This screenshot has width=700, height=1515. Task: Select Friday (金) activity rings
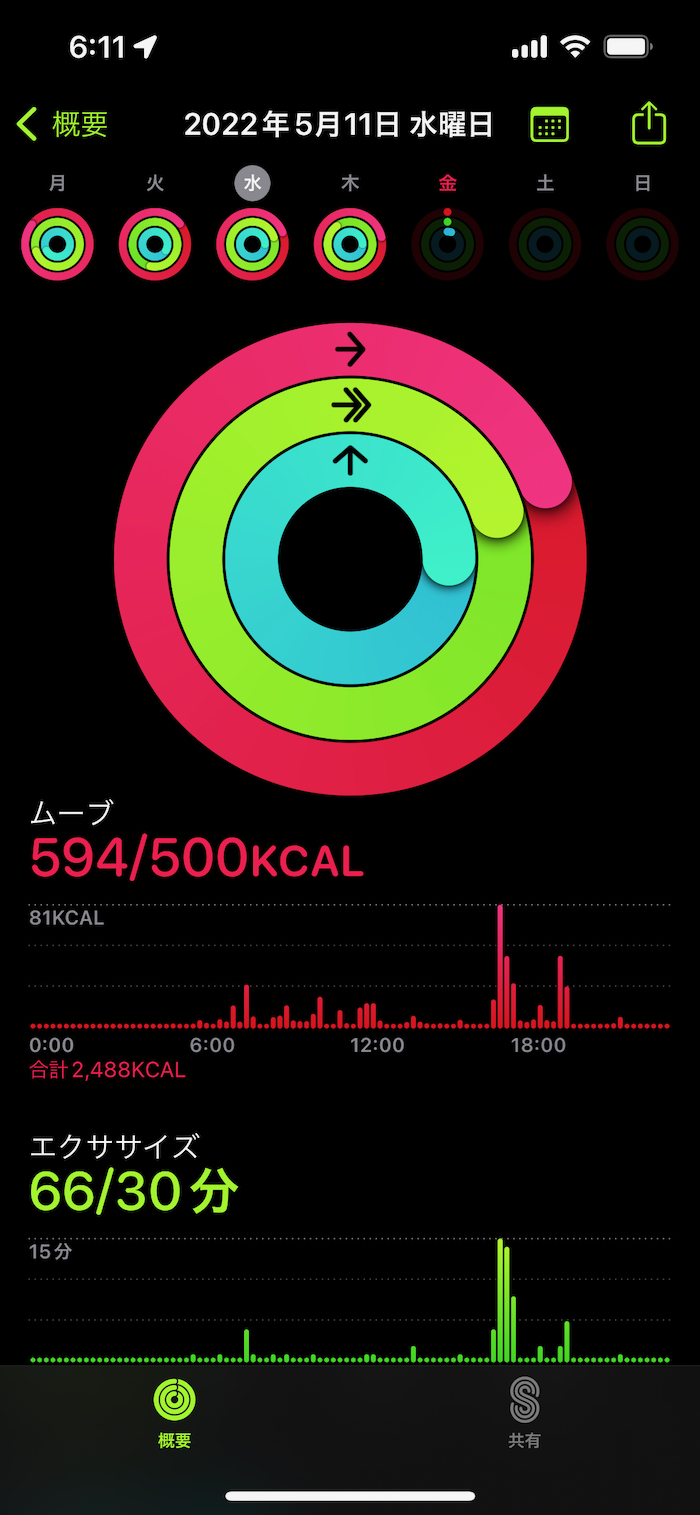point(448,243)
